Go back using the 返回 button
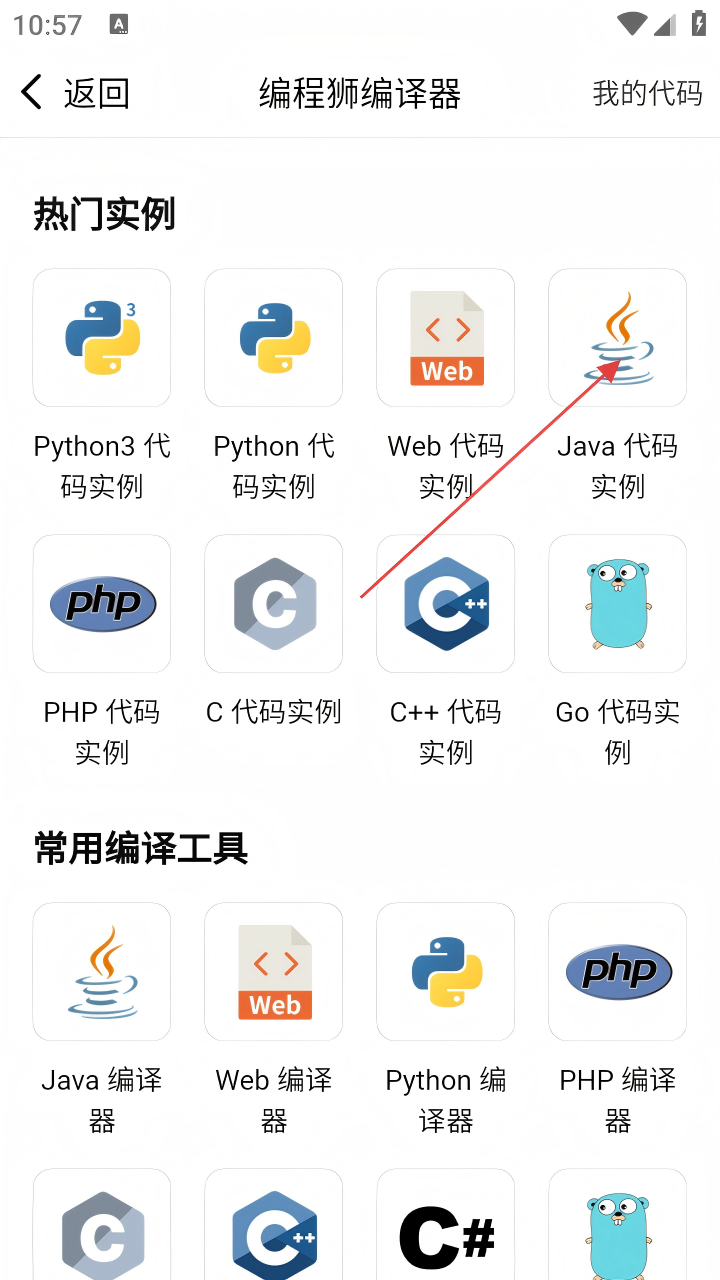The width and height of the screenshot is (720, 1280). coord(75,93)
